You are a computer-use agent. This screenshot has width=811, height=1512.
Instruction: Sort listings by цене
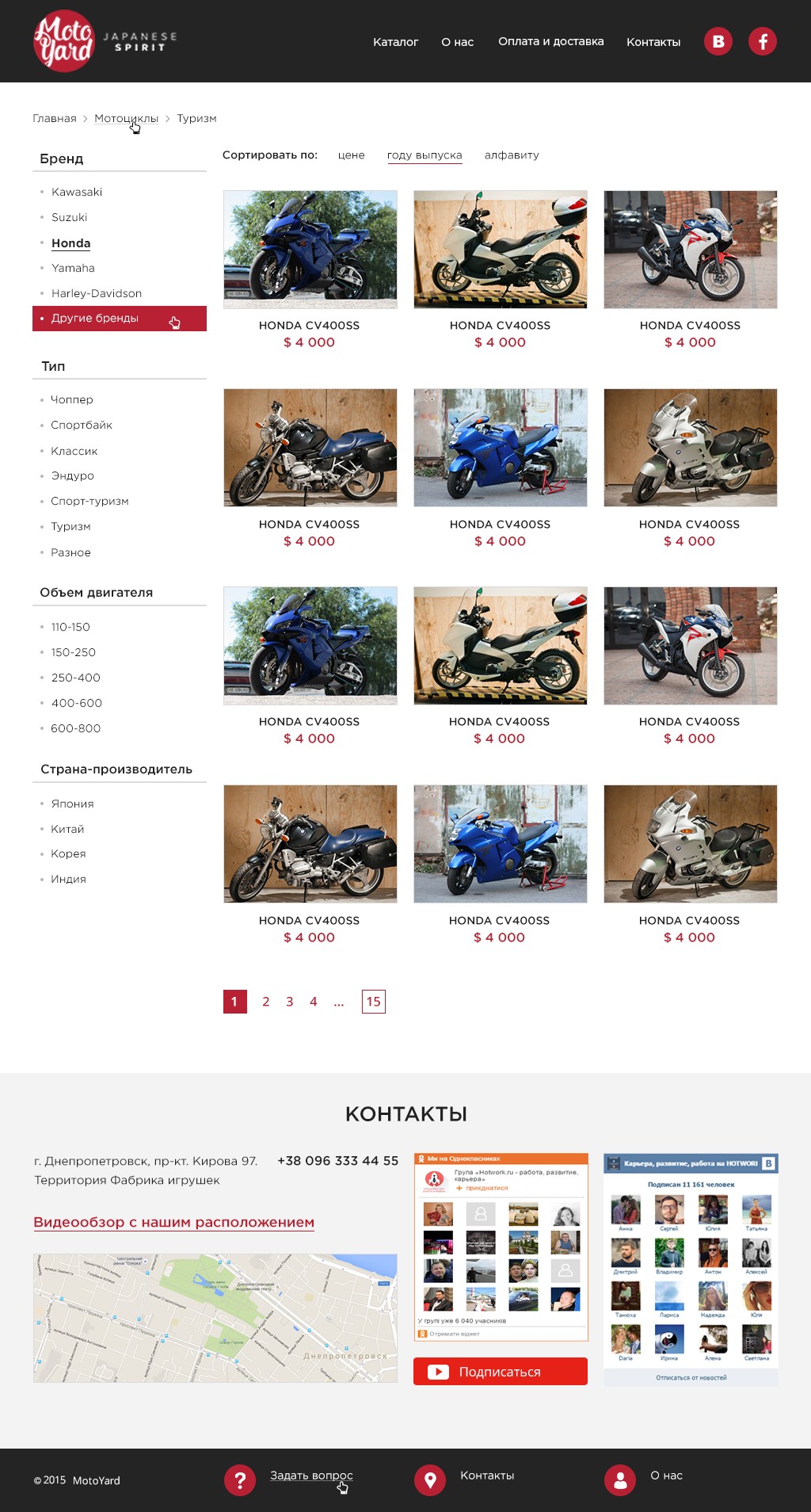352,155
